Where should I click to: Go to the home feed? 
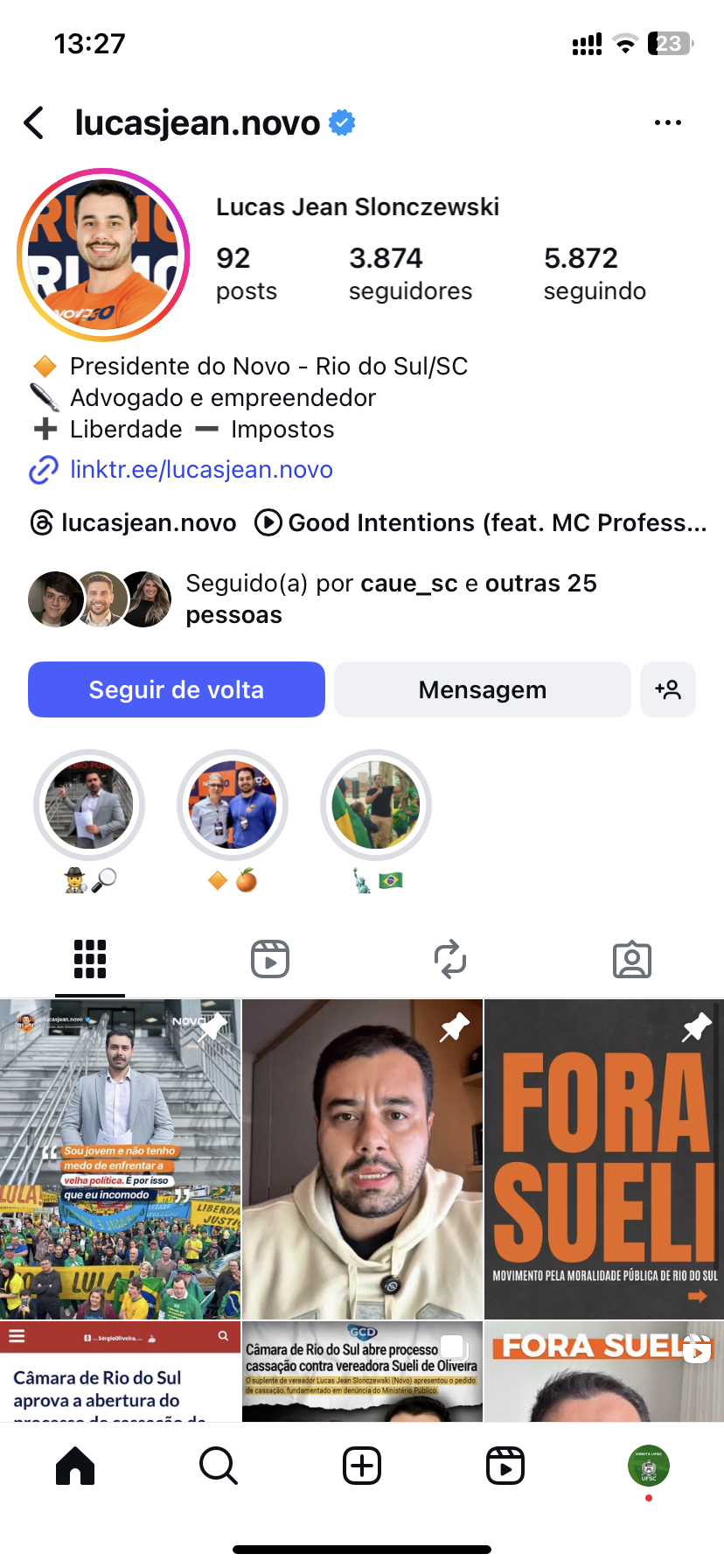click(75, 1466)
